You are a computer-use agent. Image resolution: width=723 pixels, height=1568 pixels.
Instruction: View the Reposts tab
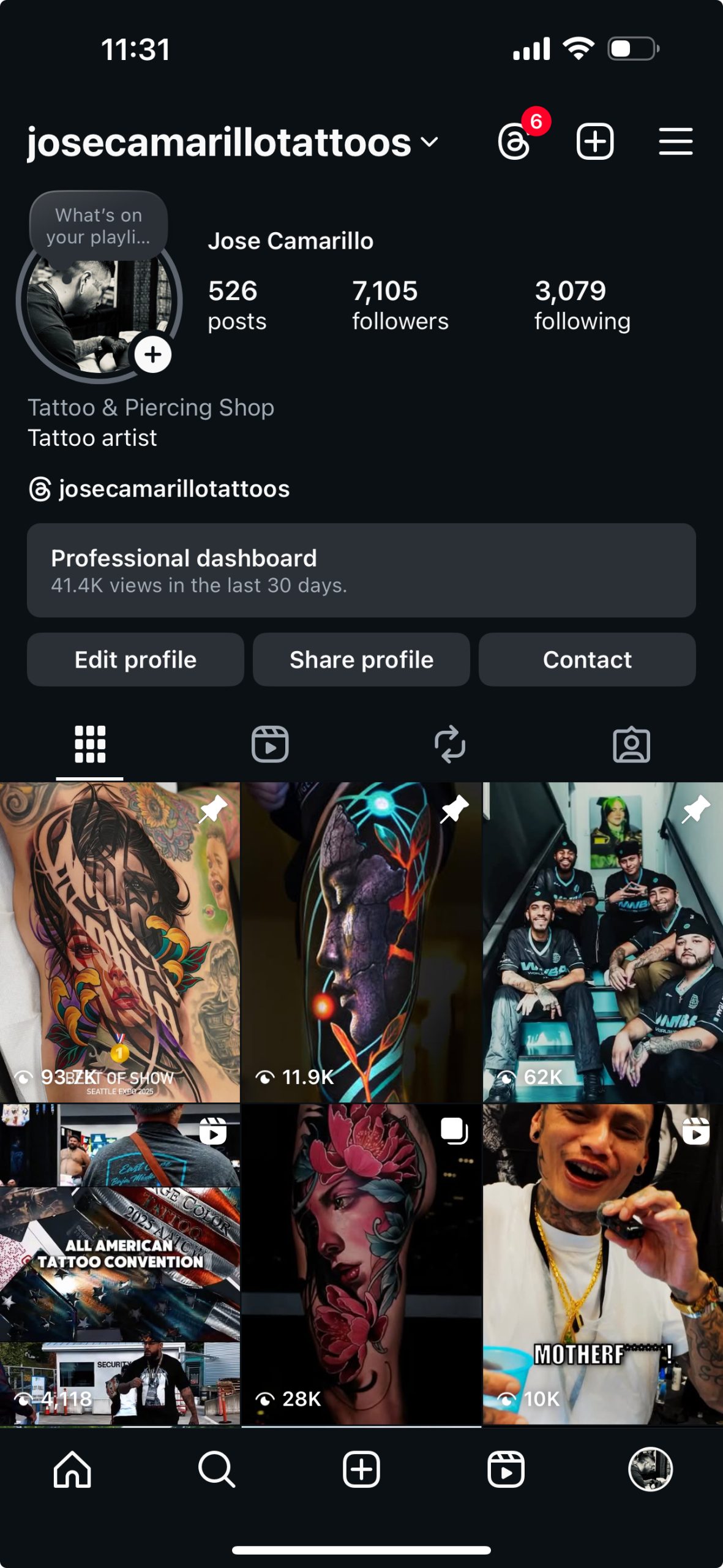[x=452, y=744]
